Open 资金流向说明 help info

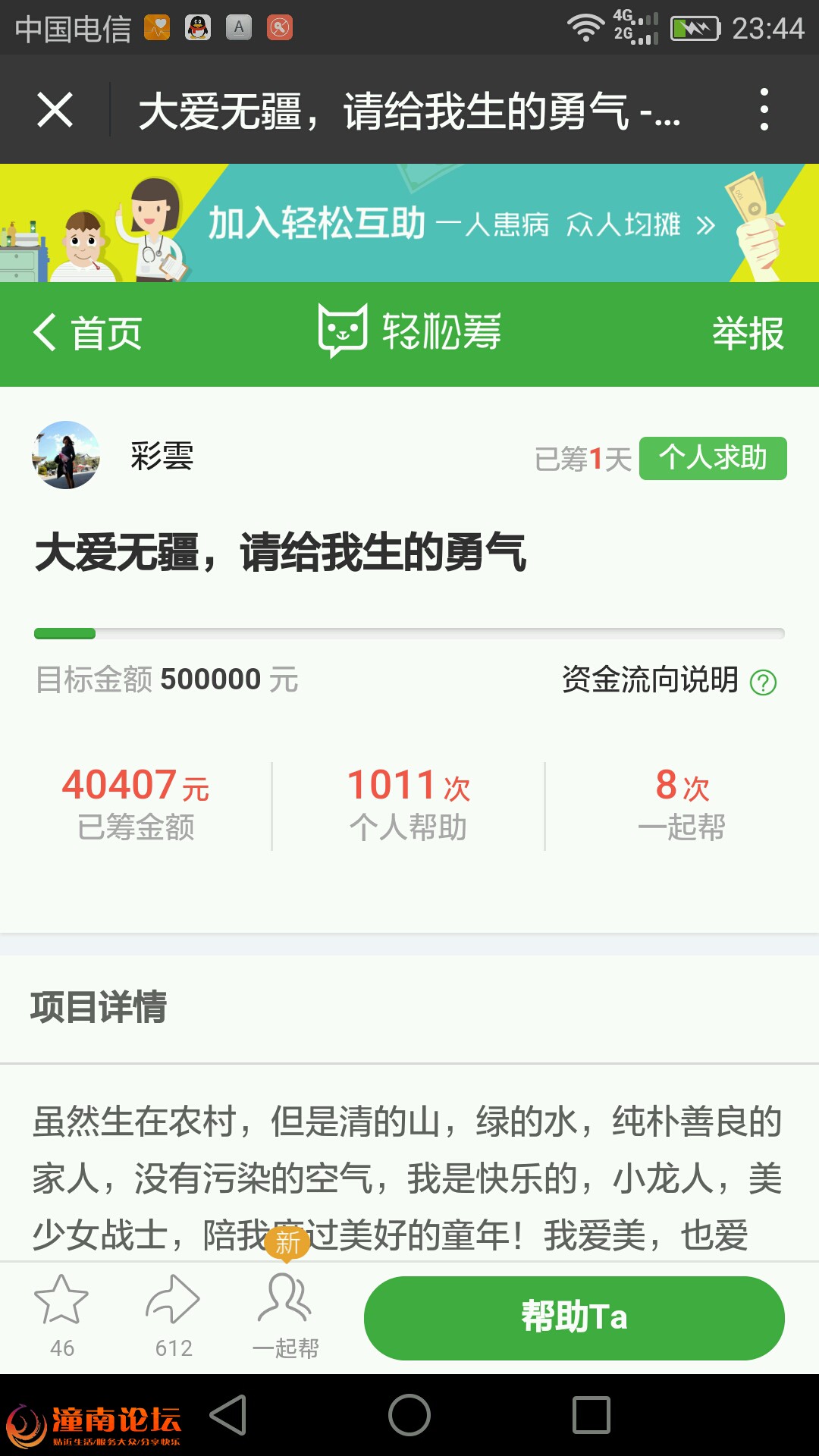pos(669,679)
